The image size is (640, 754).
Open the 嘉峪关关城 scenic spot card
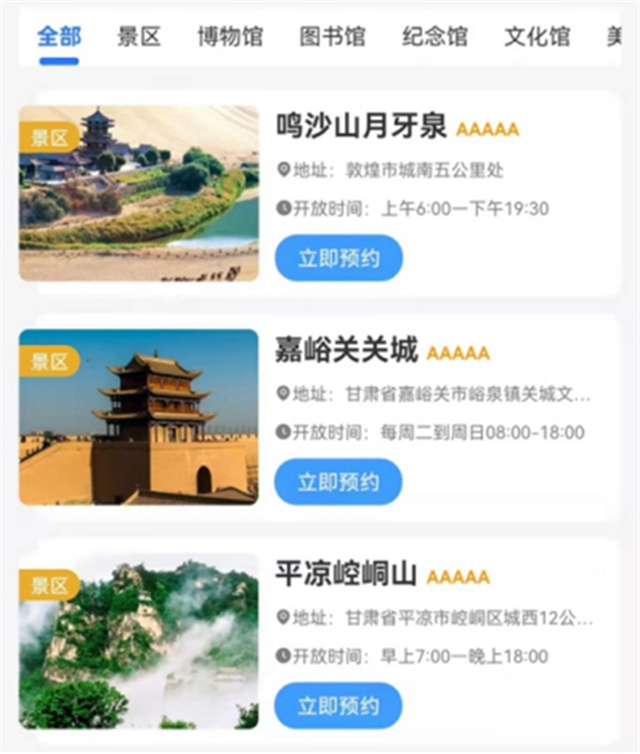pyautogui.click(x=346, y=352)
